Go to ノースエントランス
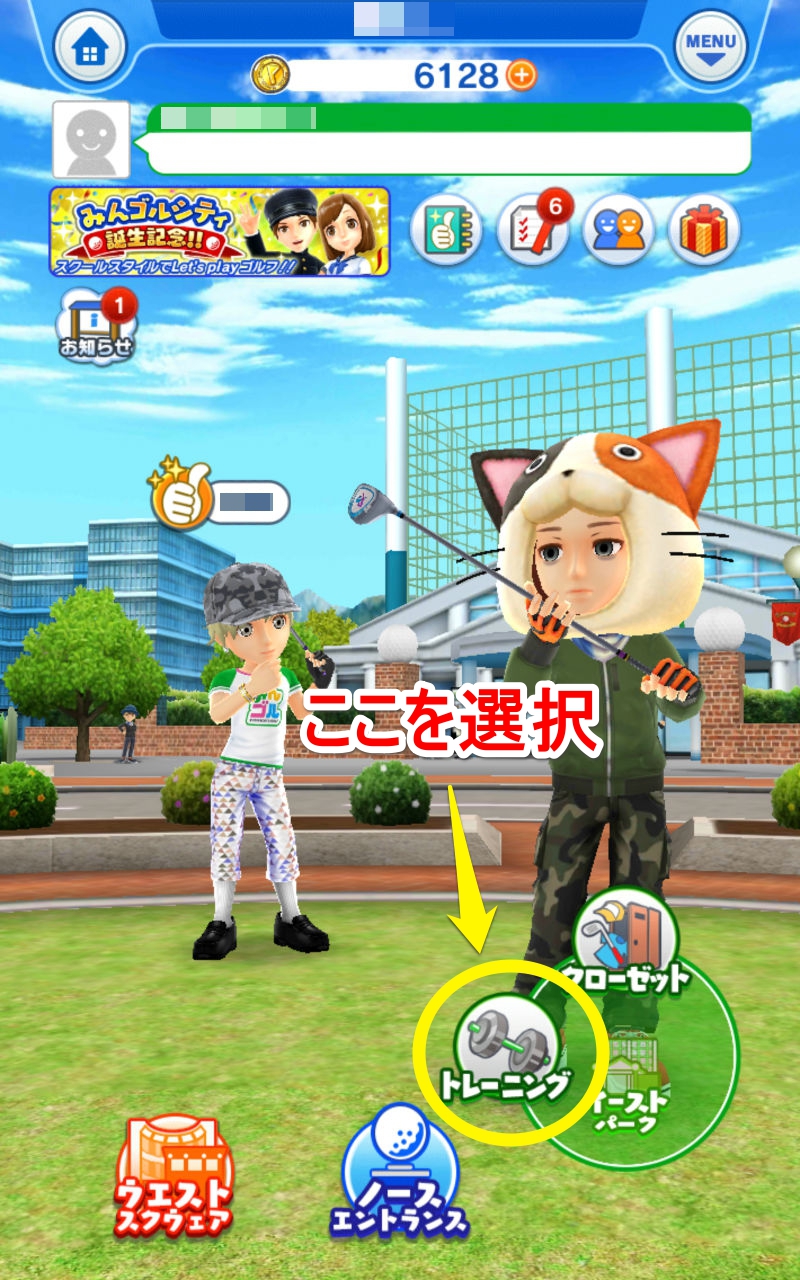800x1280 pixels. [399, 1171]
